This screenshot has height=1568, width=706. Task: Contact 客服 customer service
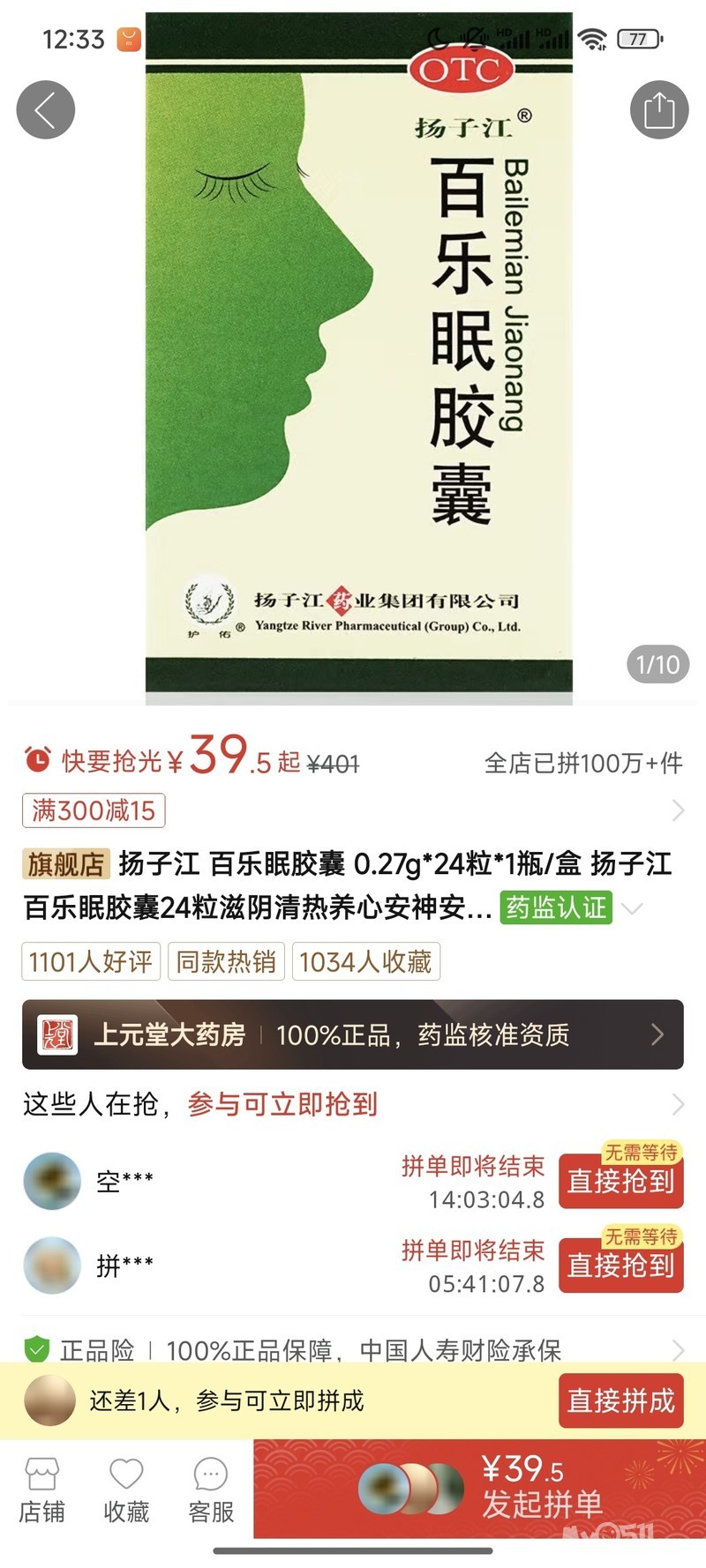click(x=211, y=1490)
